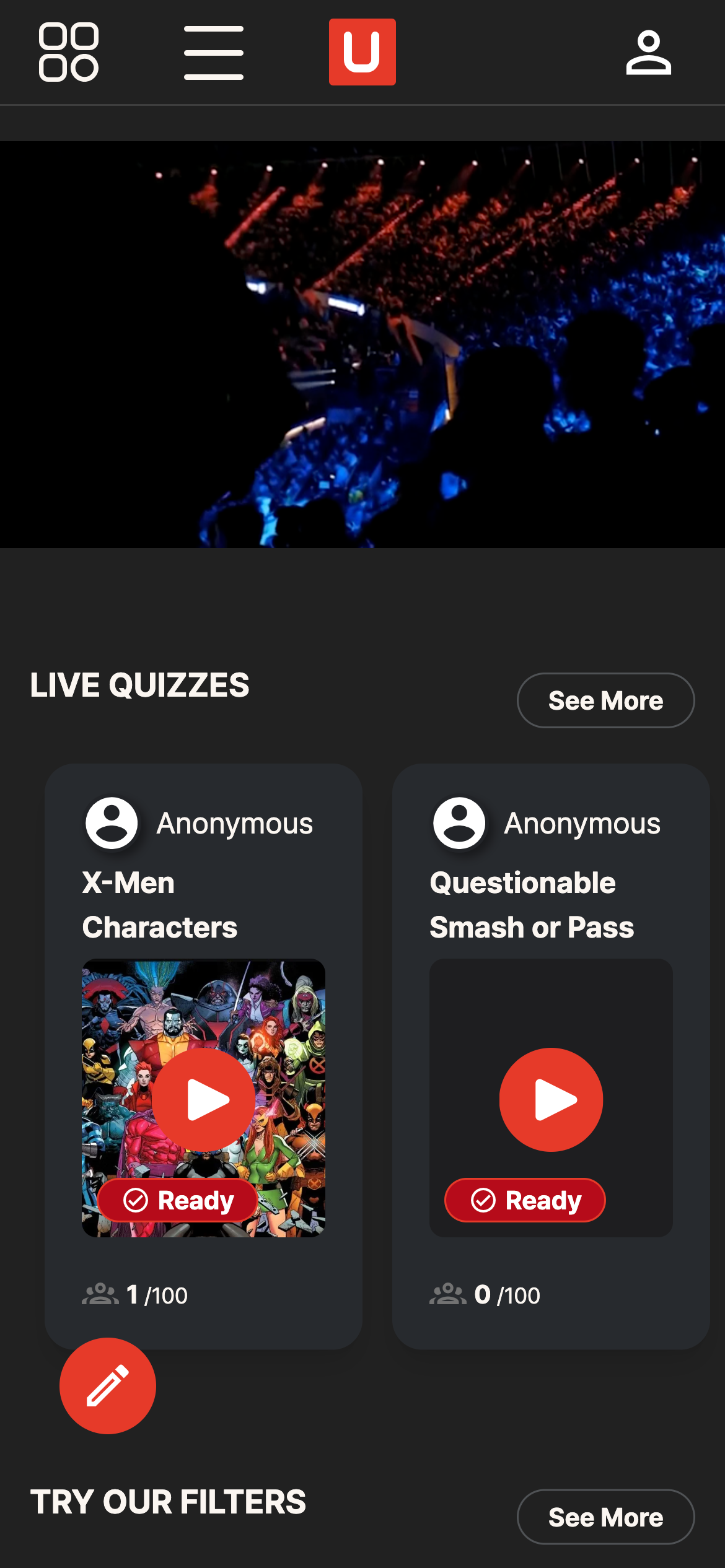Open the hamburger menu
Viewport: 725px width, 1568px height.
(x=214, y=53)
